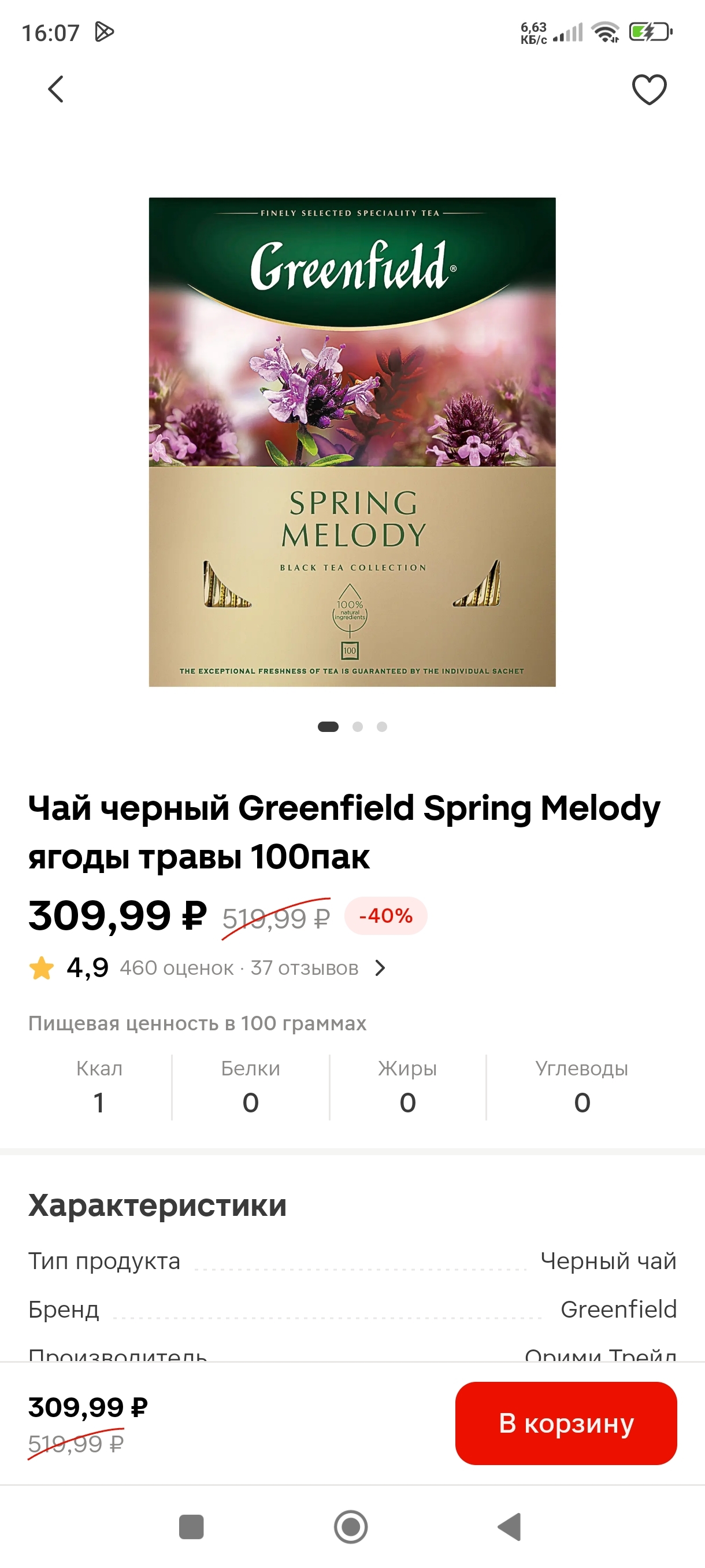The height and width of the screenshot is (1568, 705).
Task: Go back using the top-left arrow
Action: click(56, 90)
